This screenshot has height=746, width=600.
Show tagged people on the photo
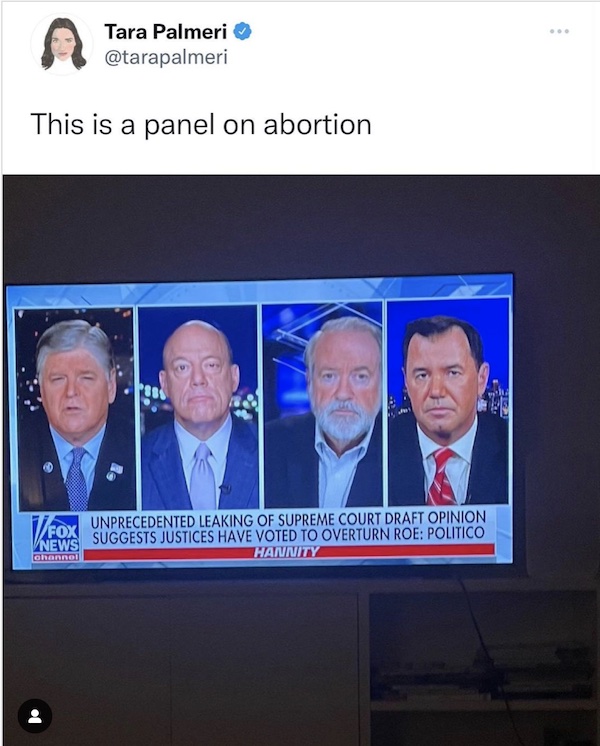point(35,715)
